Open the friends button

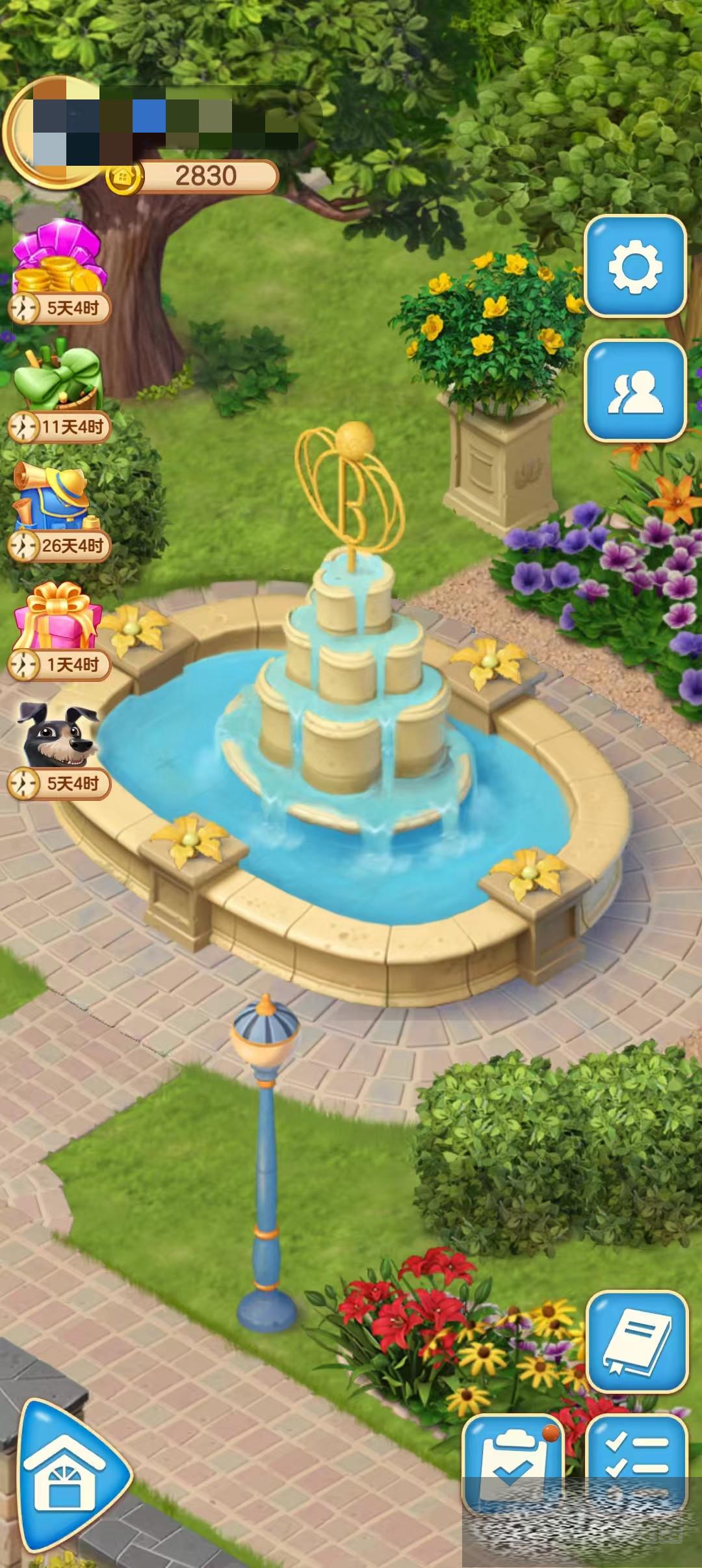point(635,390)
